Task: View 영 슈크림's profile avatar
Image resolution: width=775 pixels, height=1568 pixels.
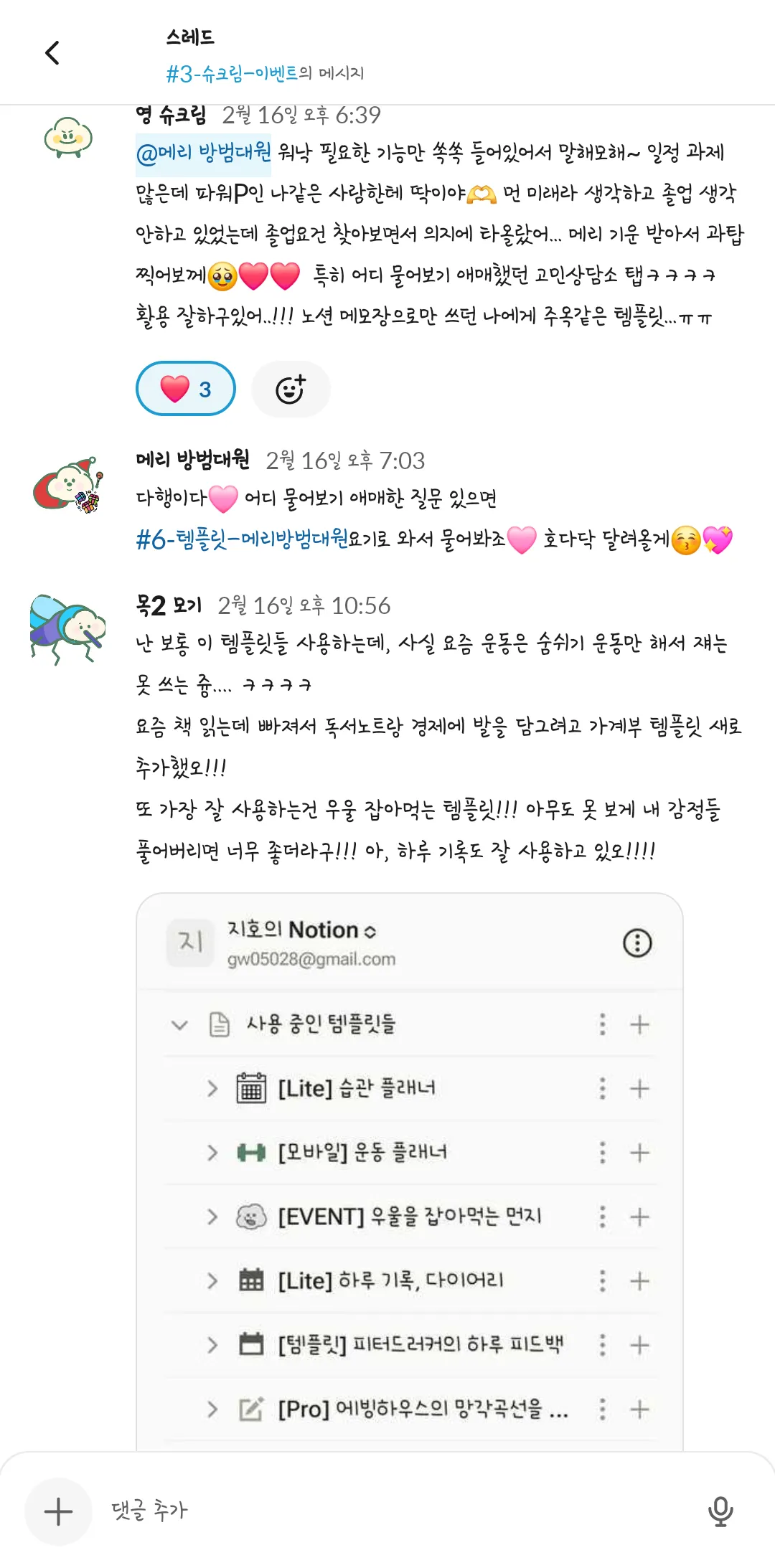Action: coord(68,137)
